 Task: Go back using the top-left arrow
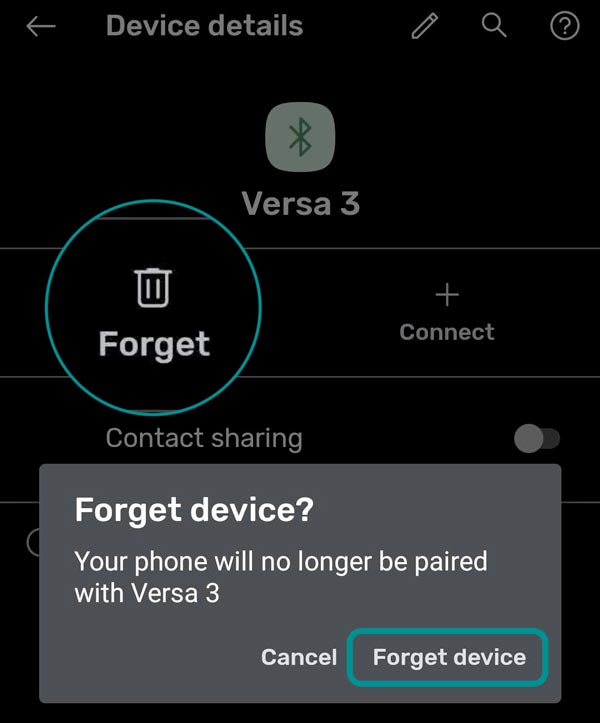pyautogui.click(x=41, y=27)
